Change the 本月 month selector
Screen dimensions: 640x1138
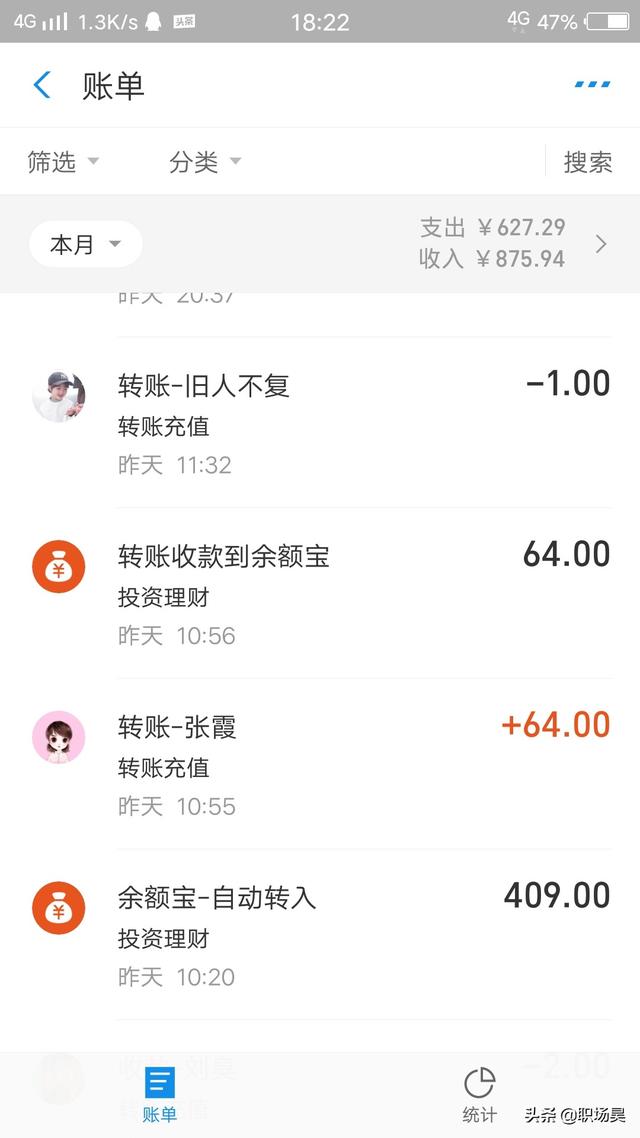[85, 244]
